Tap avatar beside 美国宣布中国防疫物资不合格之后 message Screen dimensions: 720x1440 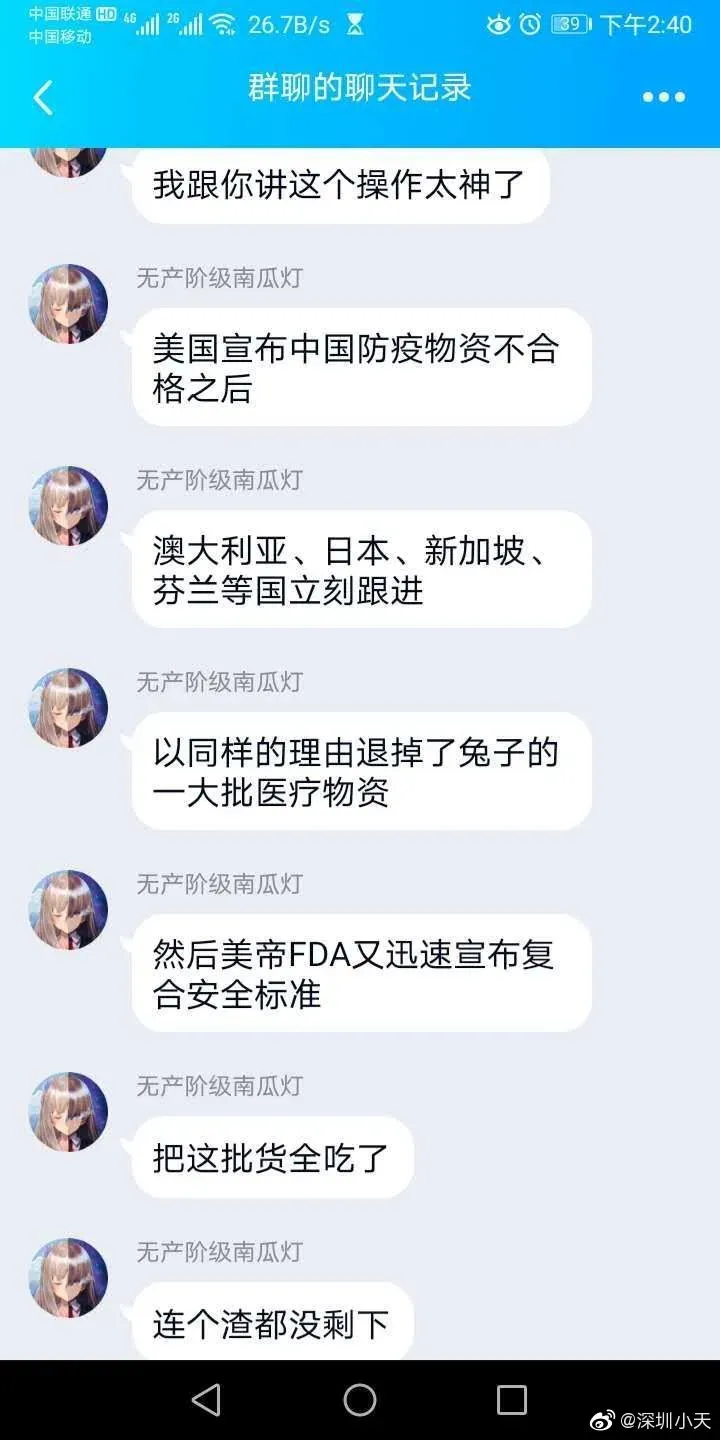[68, 304]
